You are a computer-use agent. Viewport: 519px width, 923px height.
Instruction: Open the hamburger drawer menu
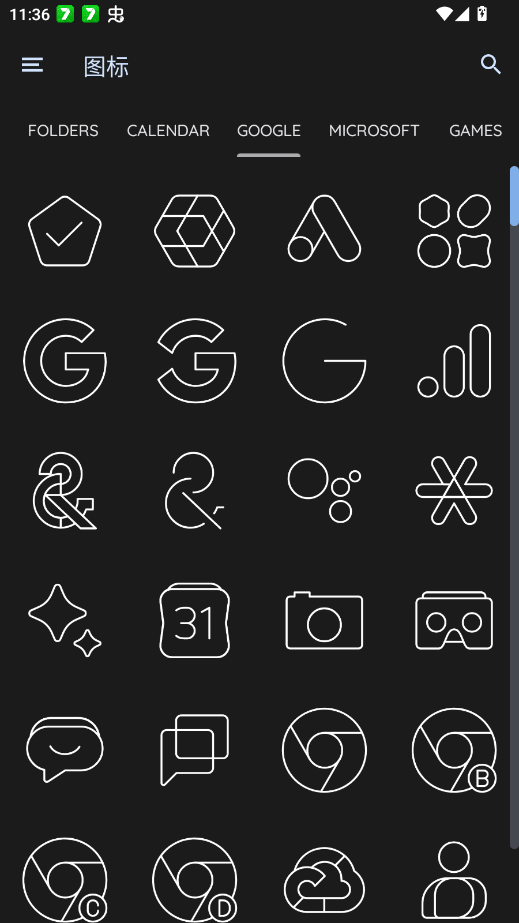(32, 65)
